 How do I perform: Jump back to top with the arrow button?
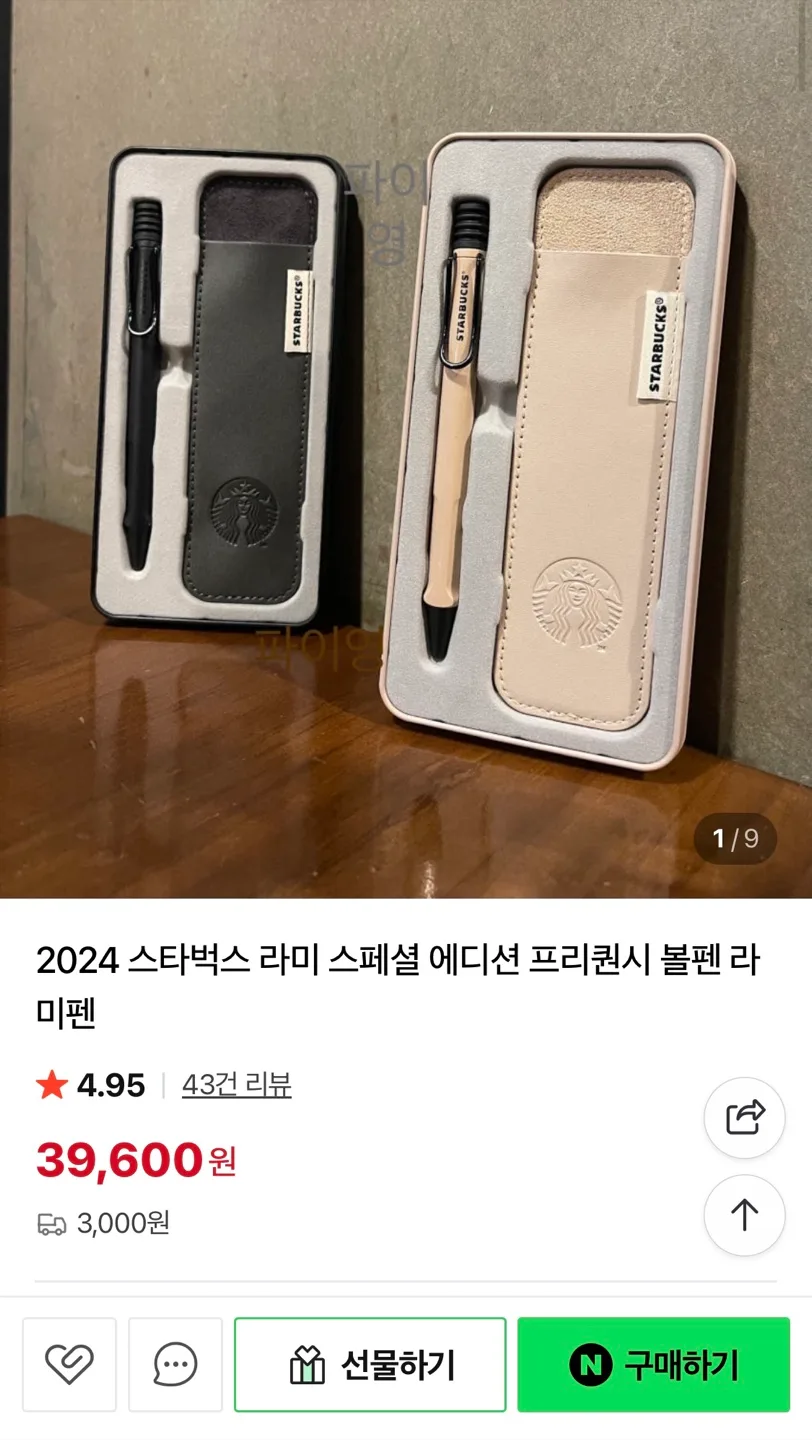744,1215
